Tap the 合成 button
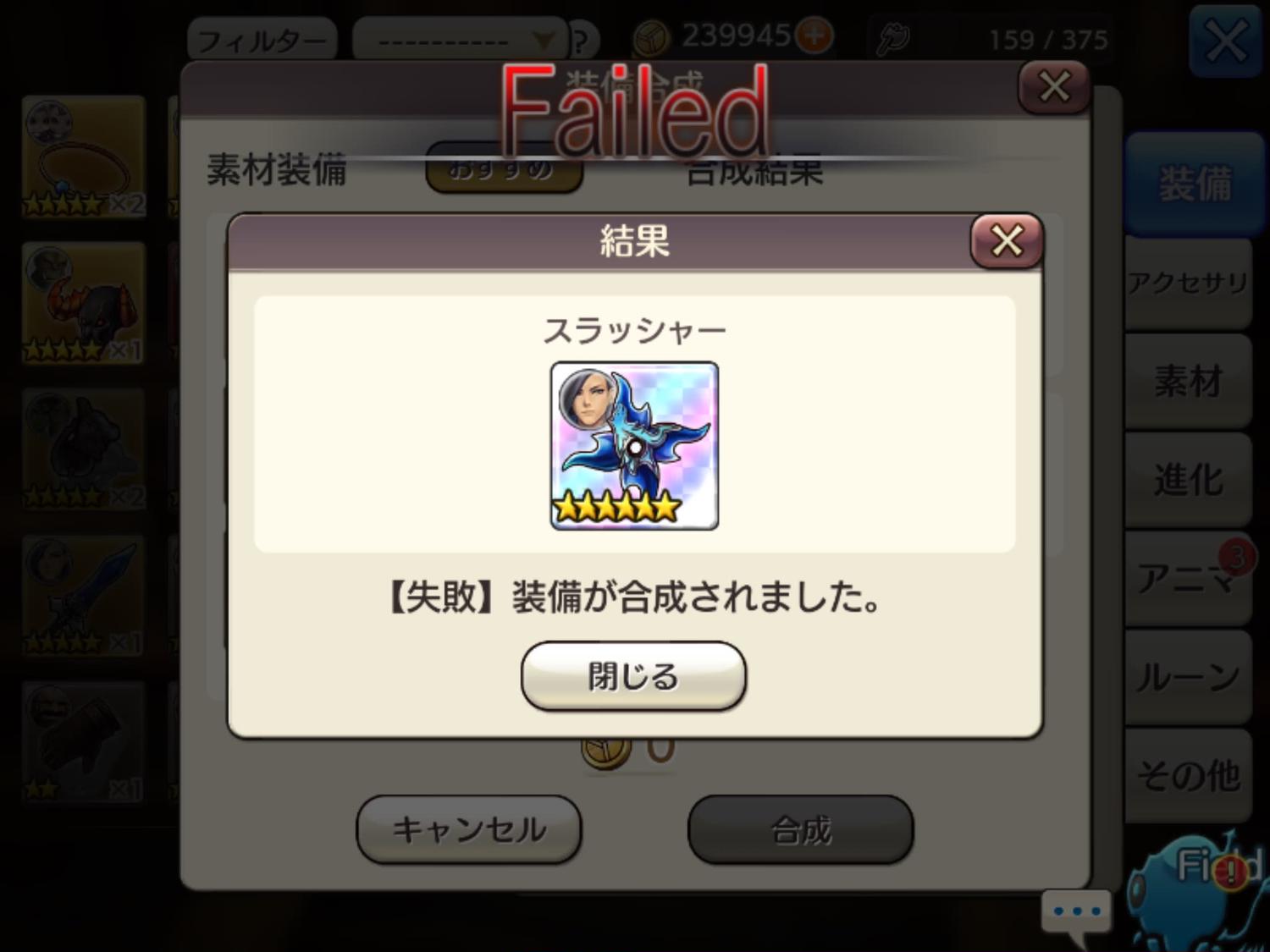 [800, 829]
